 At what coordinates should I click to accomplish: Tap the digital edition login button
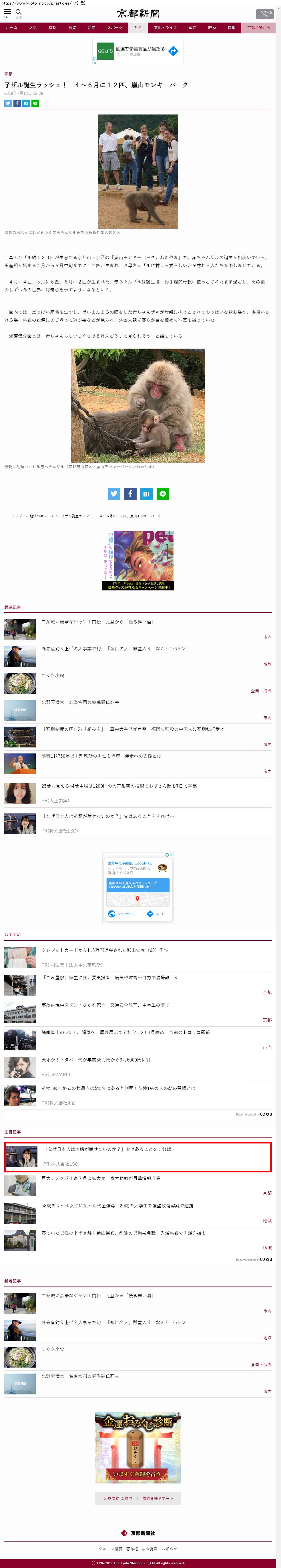coord(264,13)
